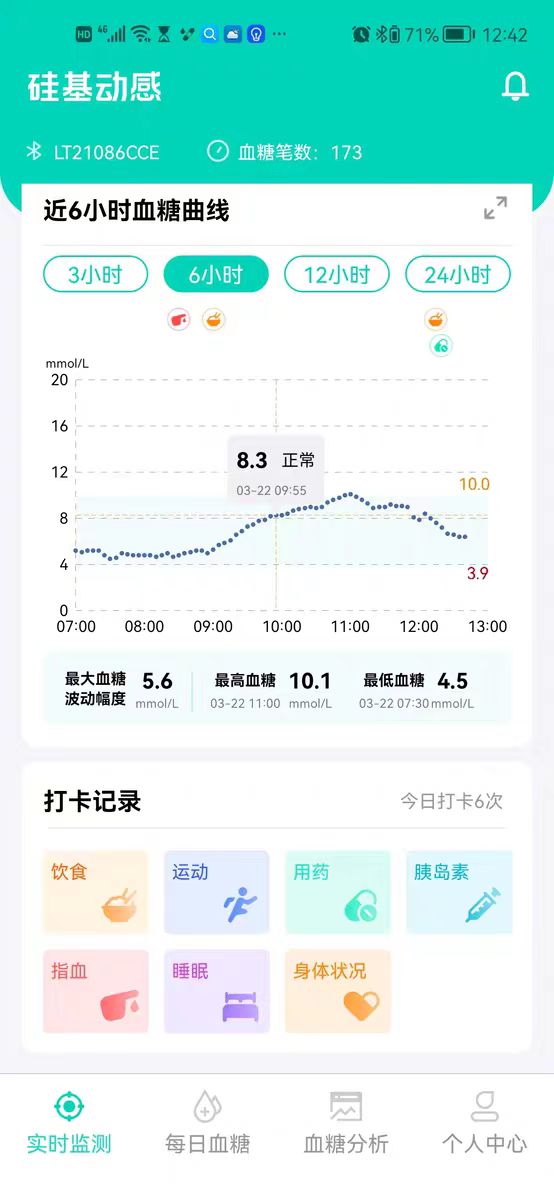Screen dimensions: 554x1200
Task: Log an 运动 exercise record
Action: (x=217, y=892)
